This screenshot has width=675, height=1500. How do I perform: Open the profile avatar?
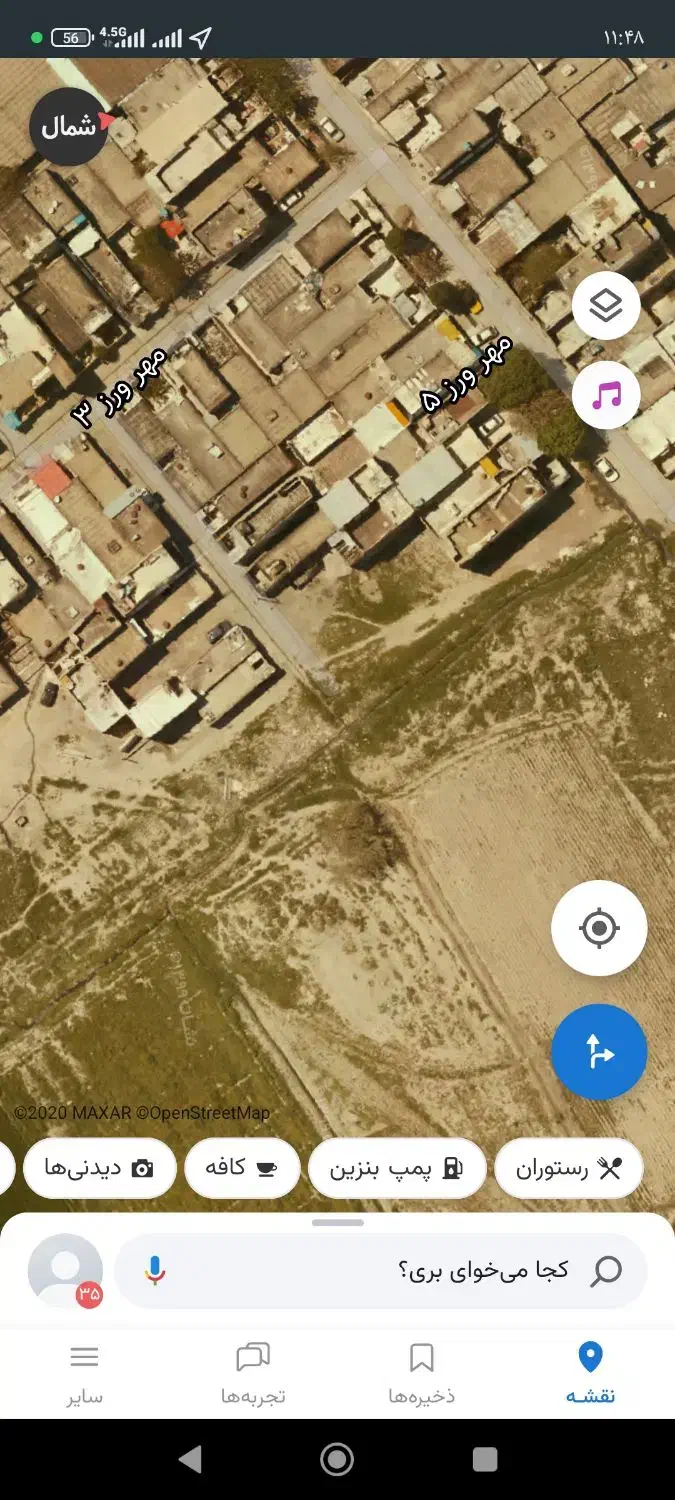coord(65,1271)
